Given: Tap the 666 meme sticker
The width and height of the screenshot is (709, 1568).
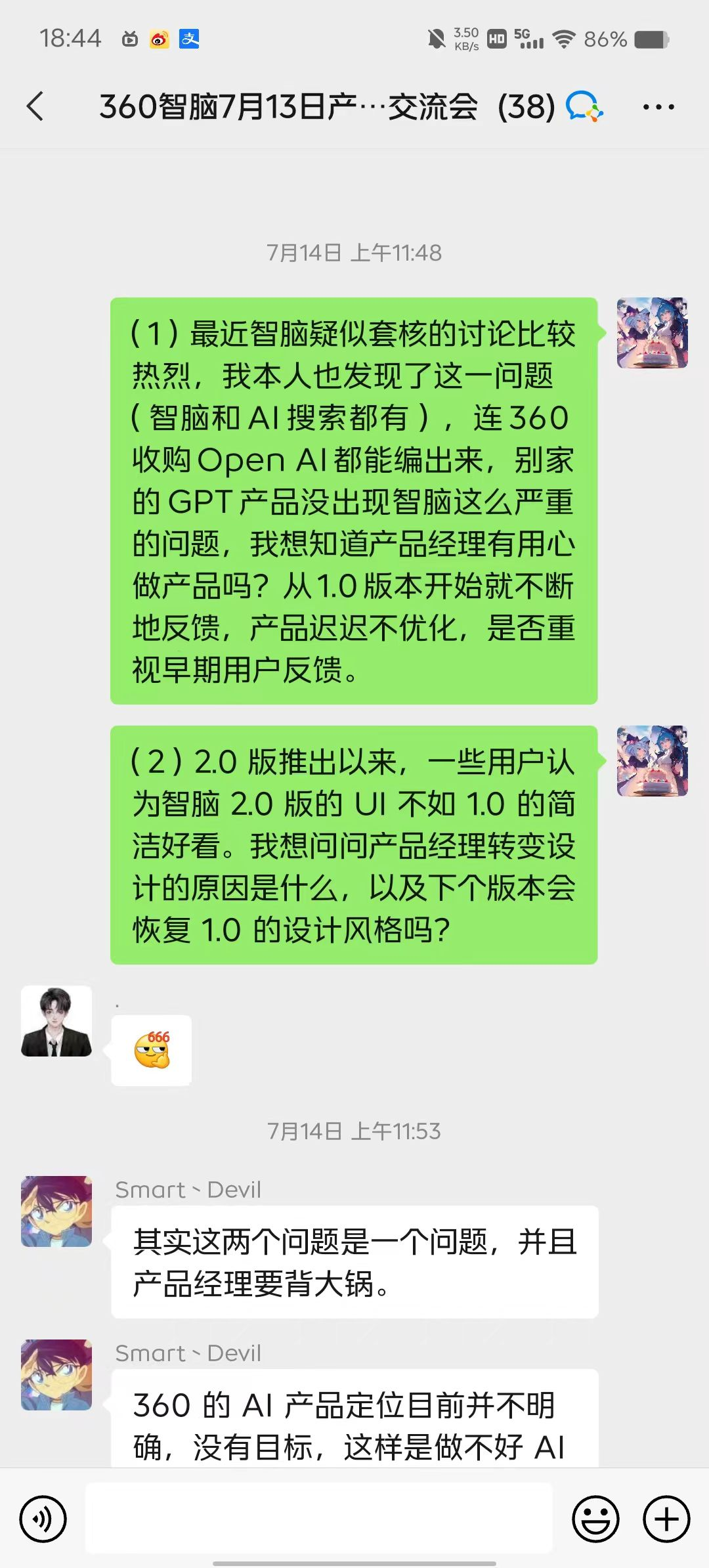Looking at the screenshot, I should pos(152,1049).
